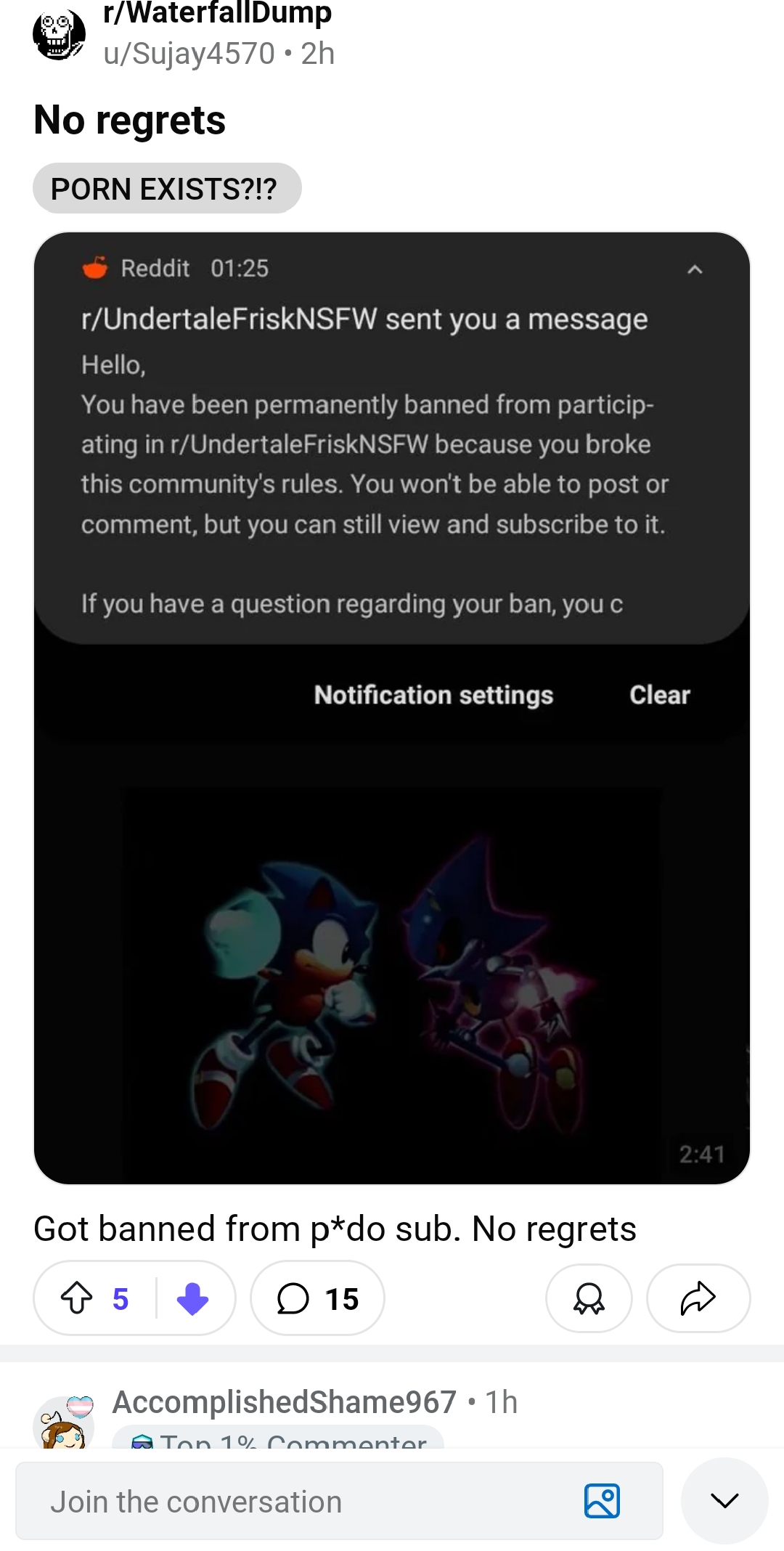Open AccomplishedShame967's profile
This screenshot has width=784, height=1551.
pos(285,1402)
